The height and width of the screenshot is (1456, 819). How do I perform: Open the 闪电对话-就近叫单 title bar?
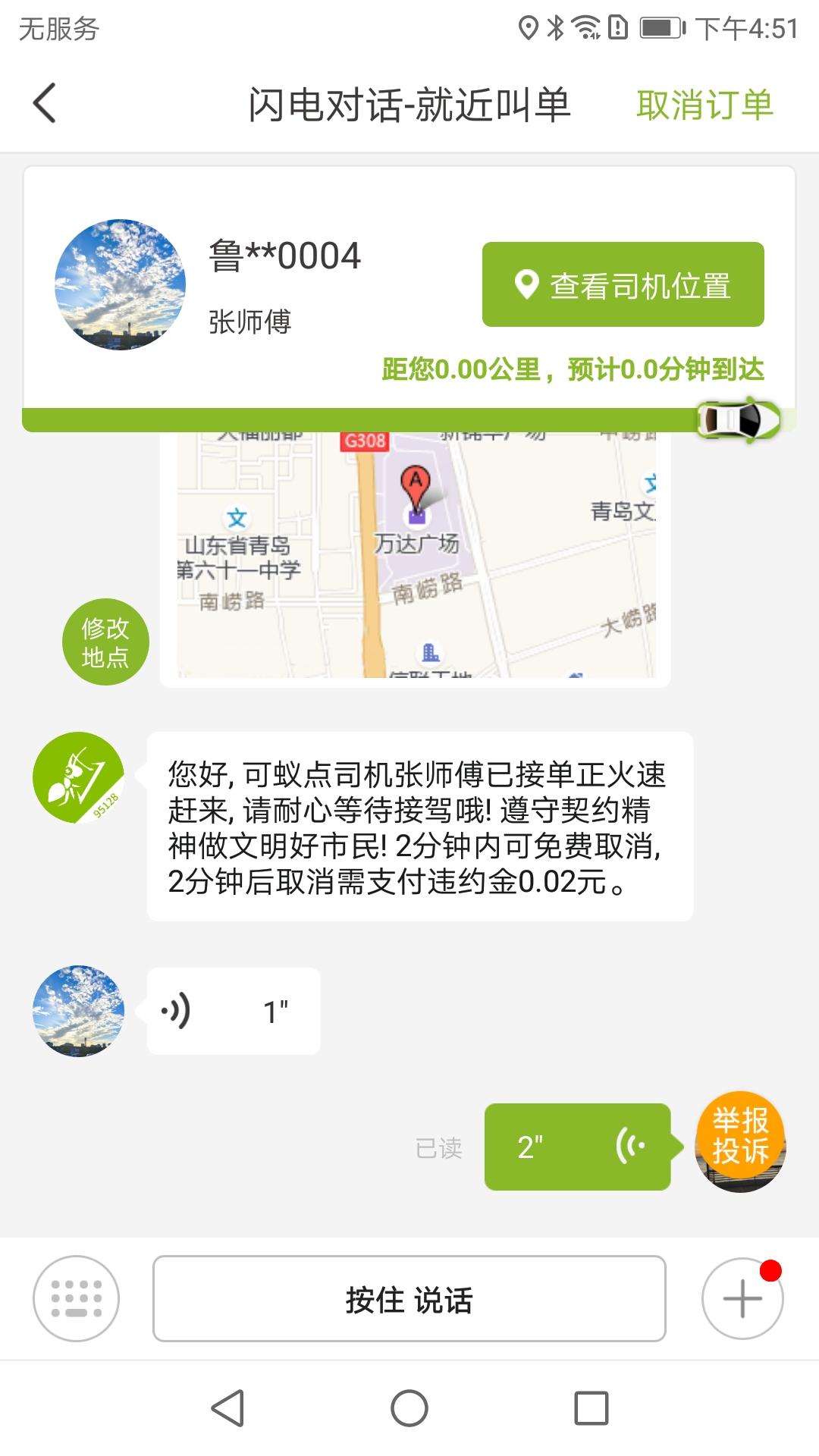point(409,105)
